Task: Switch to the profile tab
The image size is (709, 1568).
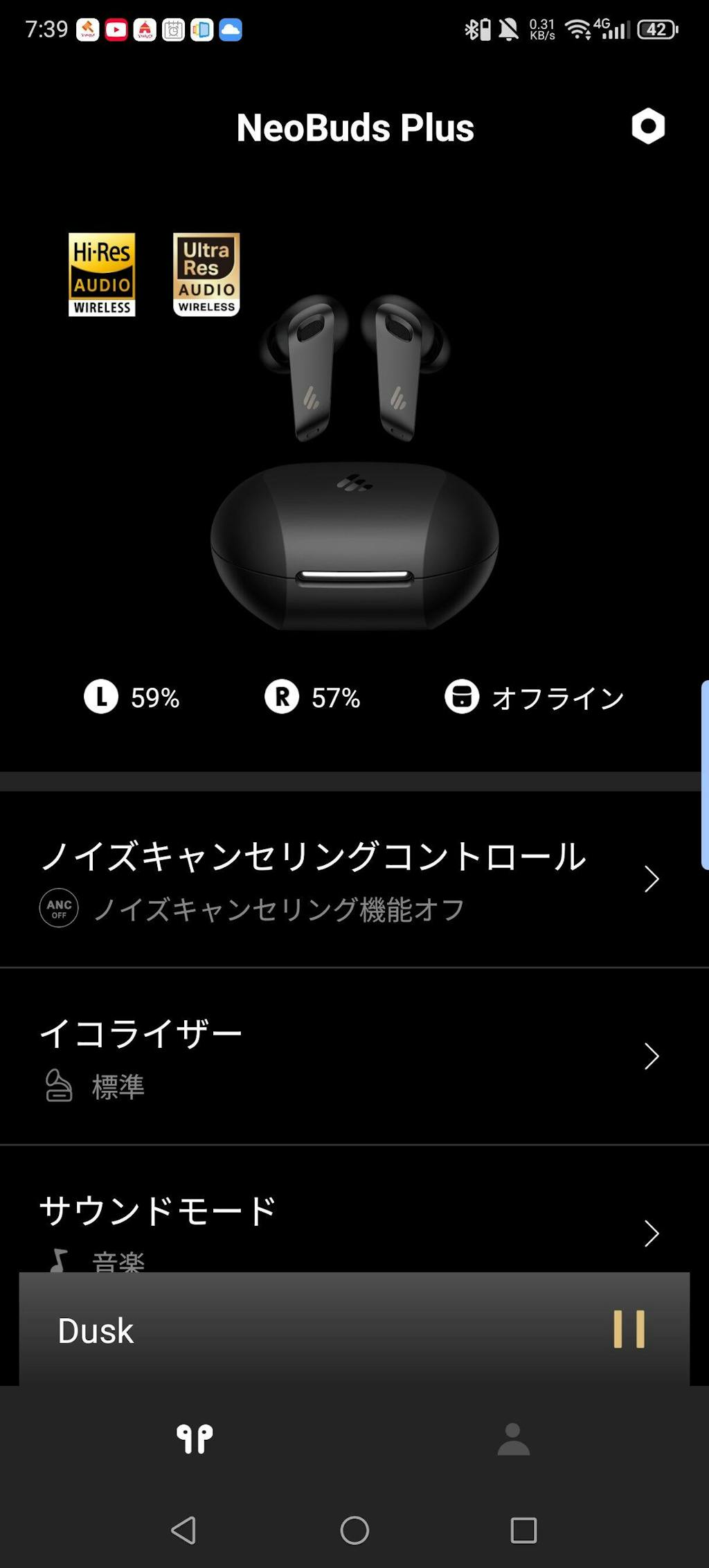Action: click(513, 1439)
